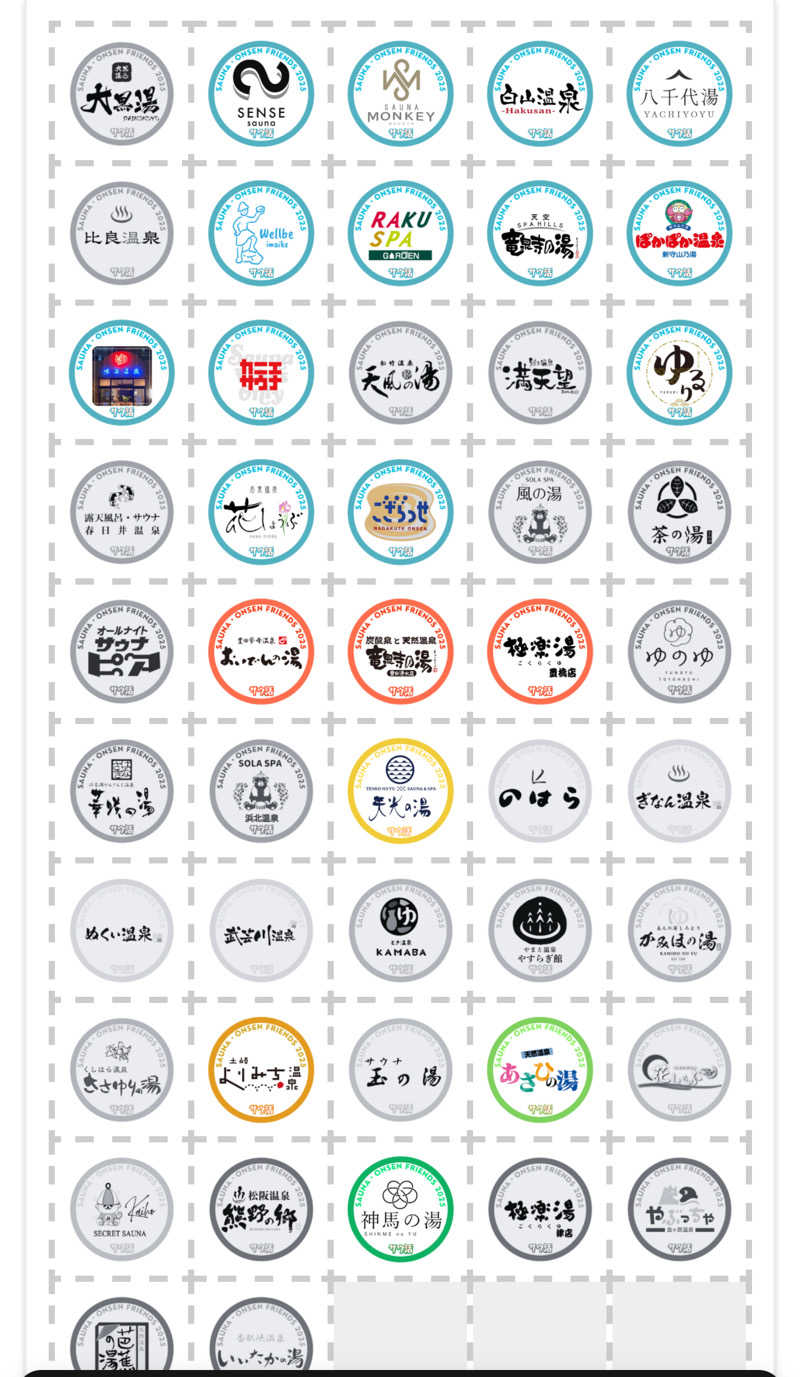Tap the 八千代湯 YACHIYOYU badge

click(x=679, y=93)
